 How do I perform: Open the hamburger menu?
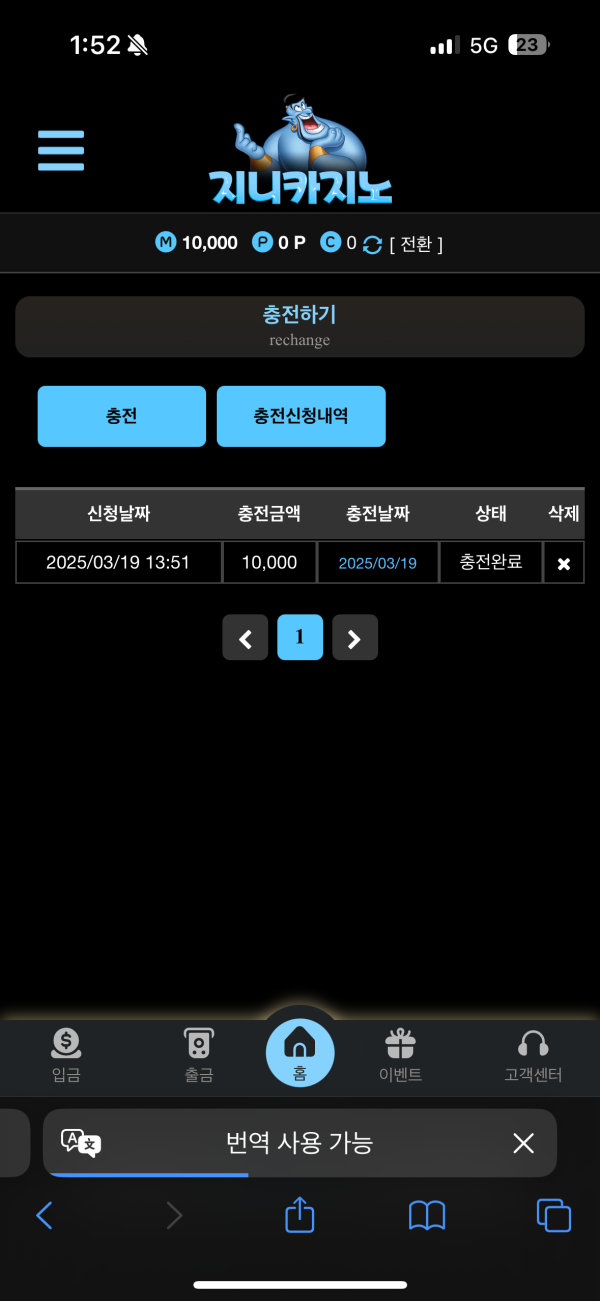pos(61,150)
